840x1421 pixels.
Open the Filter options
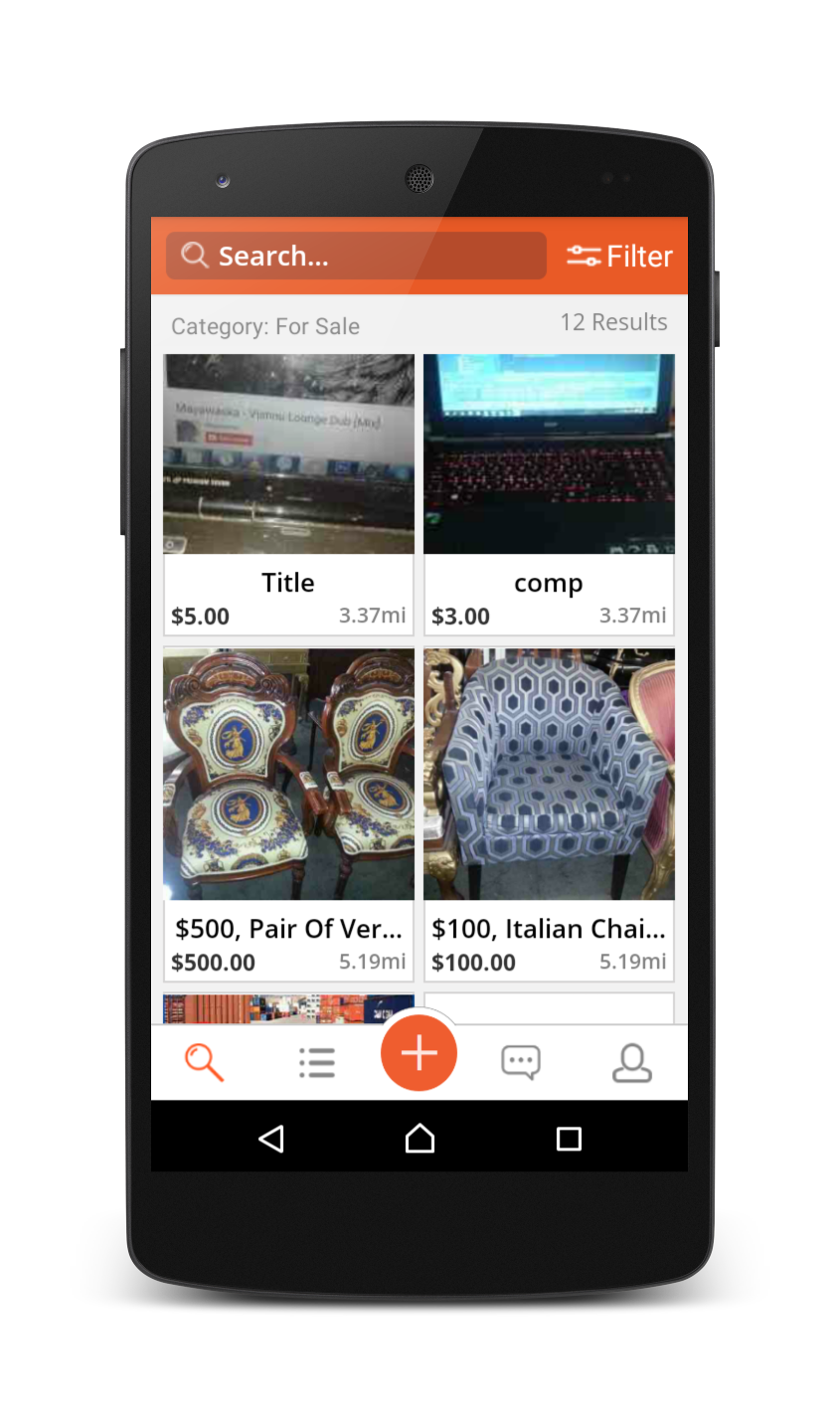[619, 257]
